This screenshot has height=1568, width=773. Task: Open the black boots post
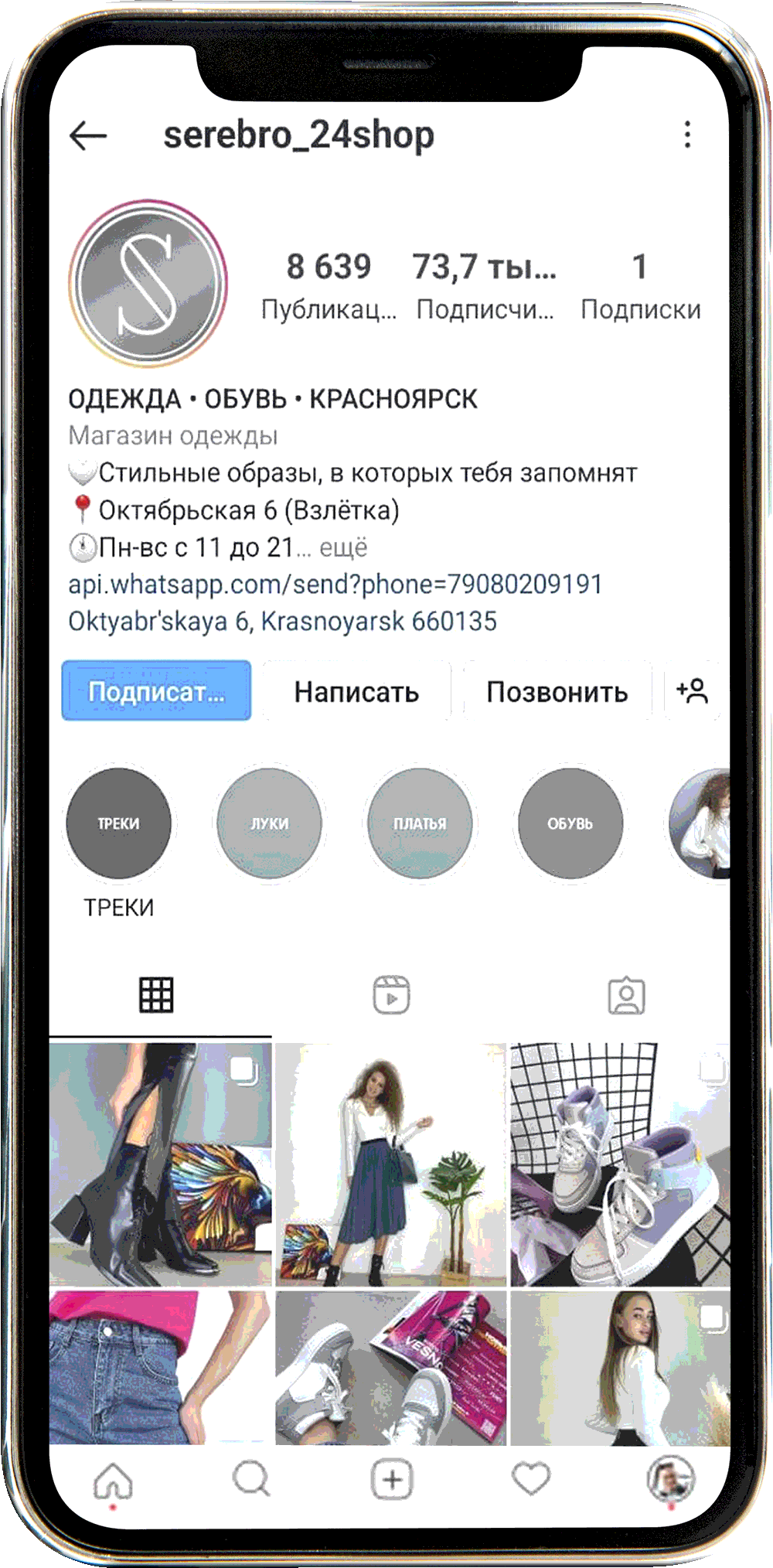(161, 1164)
